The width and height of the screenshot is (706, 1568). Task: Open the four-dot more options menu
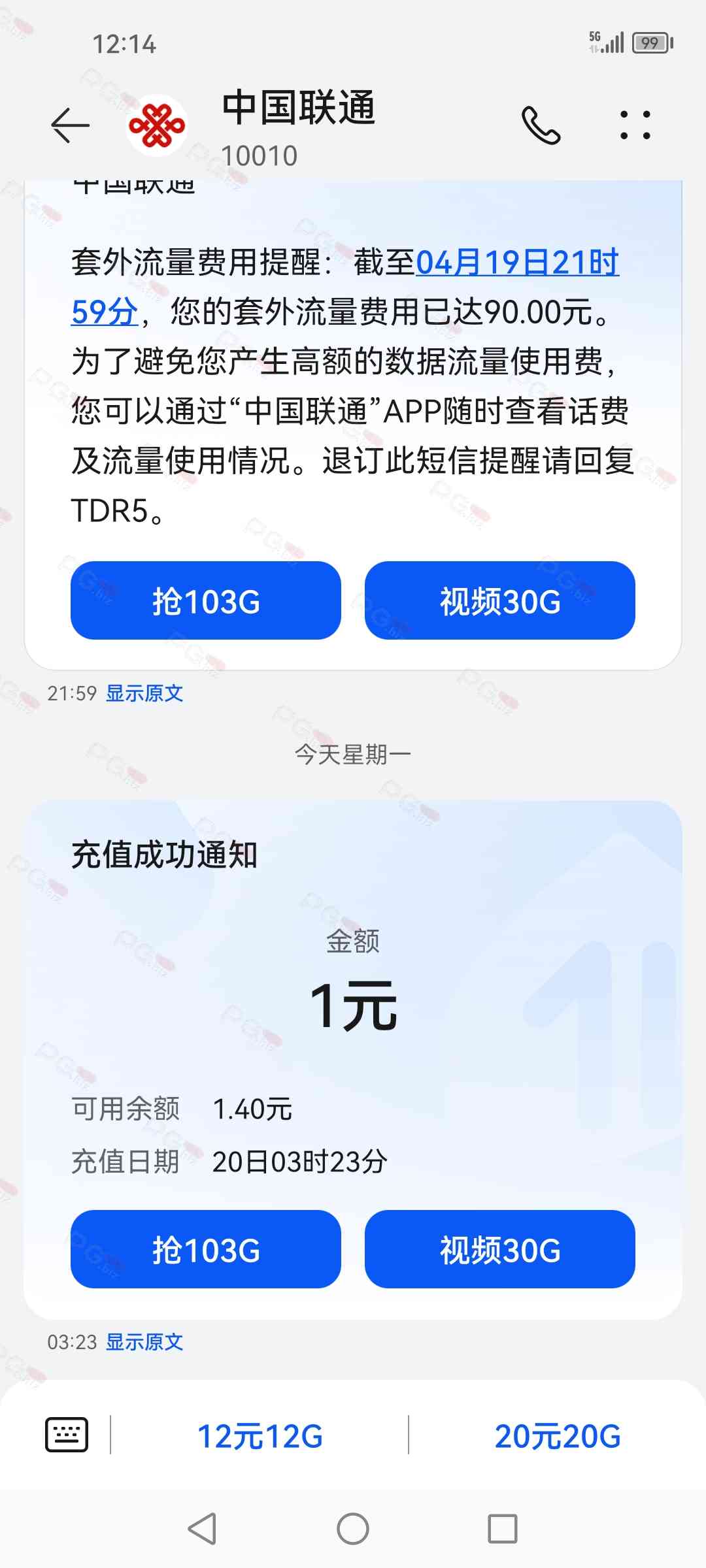(635, 125)
